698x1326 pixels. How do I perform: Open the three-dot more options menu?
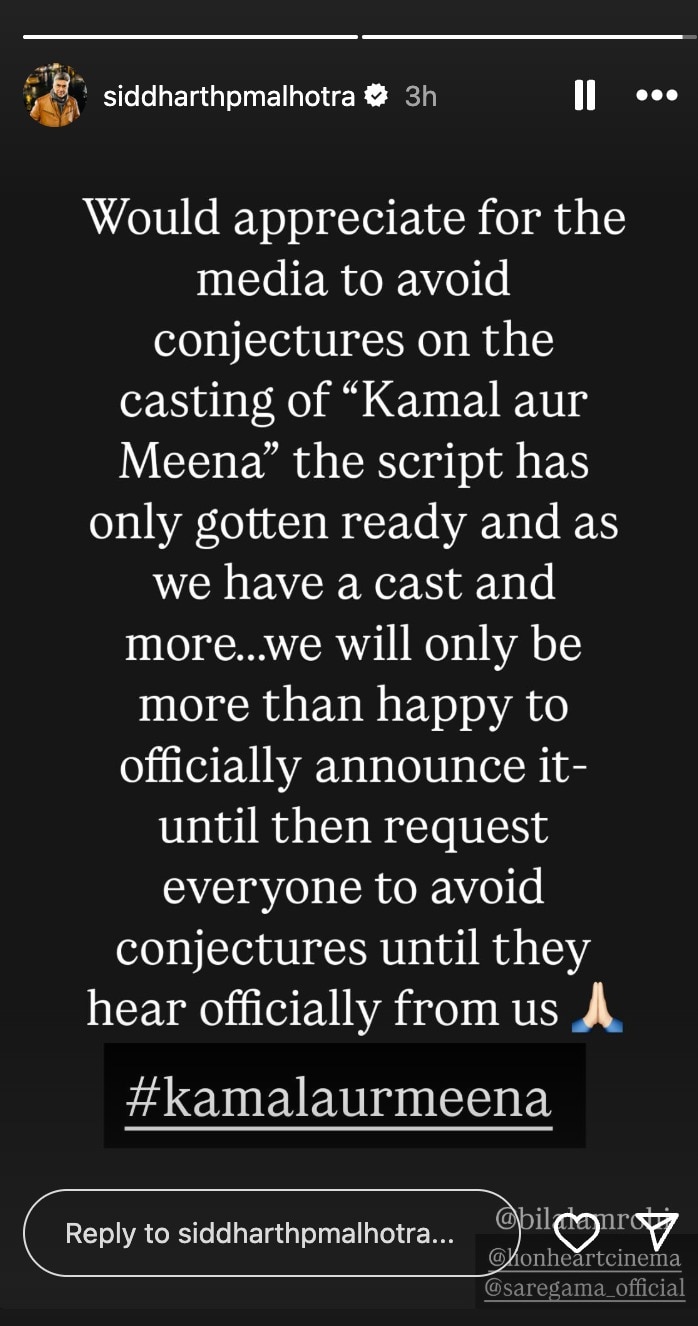click(x=657, y=96)
